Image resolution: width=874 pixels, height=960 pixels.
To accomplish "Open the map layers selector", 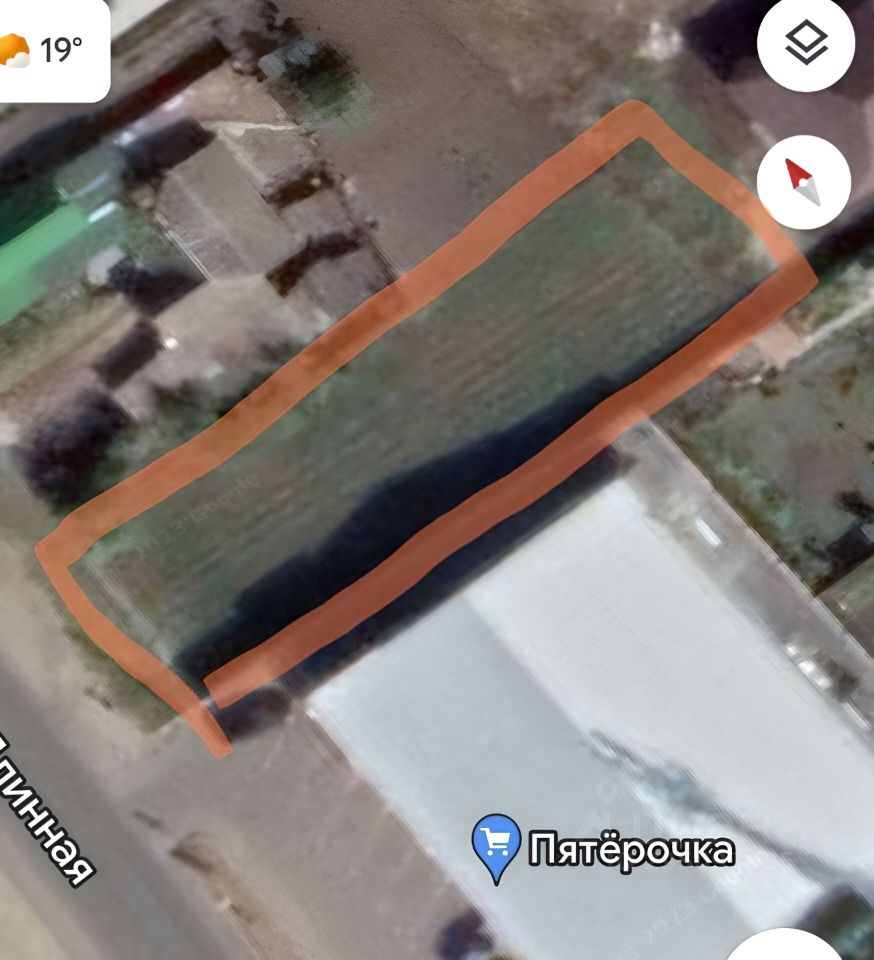I will click(x=805, y=43).
